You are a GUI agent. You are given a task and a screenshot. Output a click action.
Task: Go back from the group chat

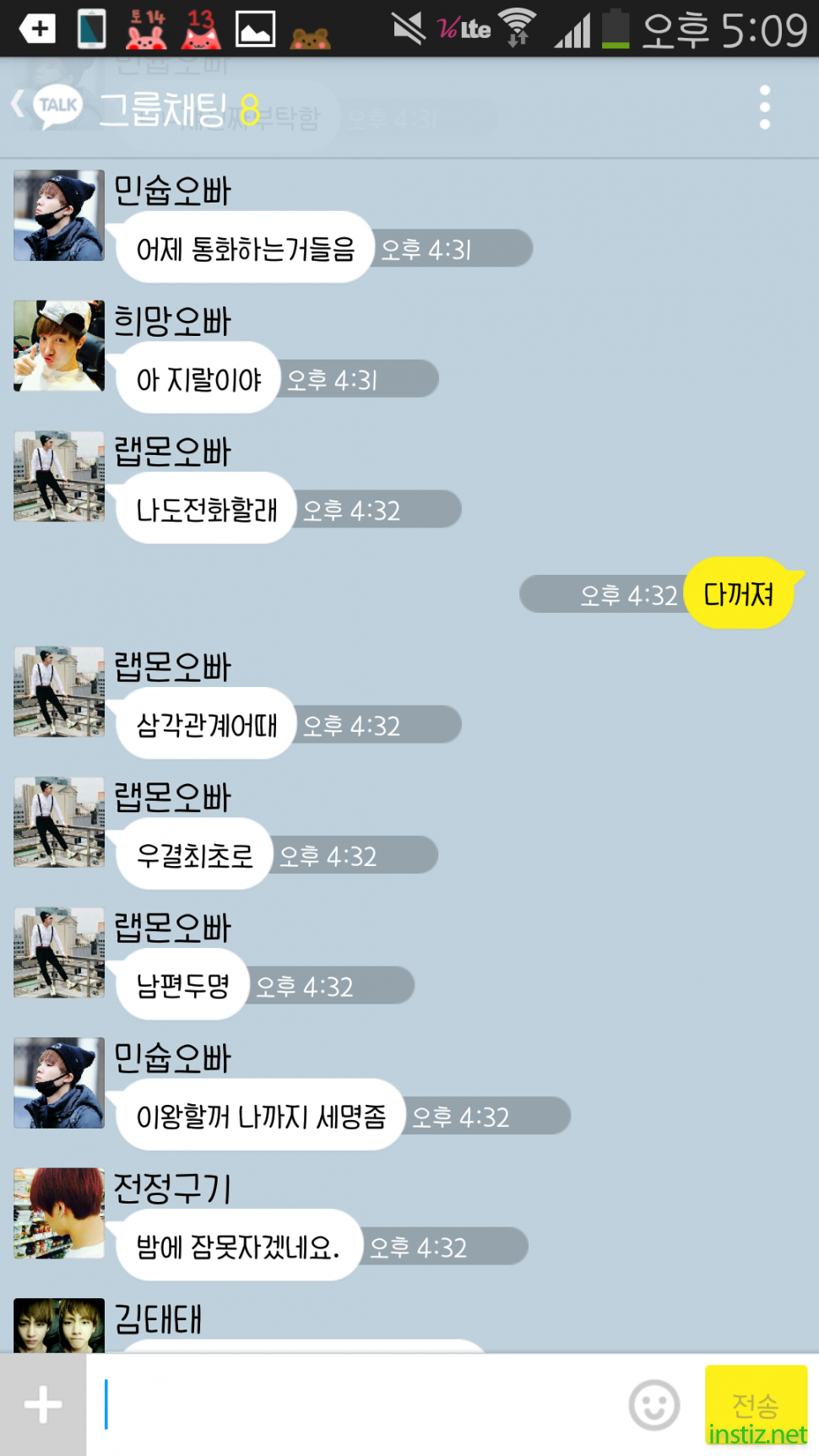point(20,106)
